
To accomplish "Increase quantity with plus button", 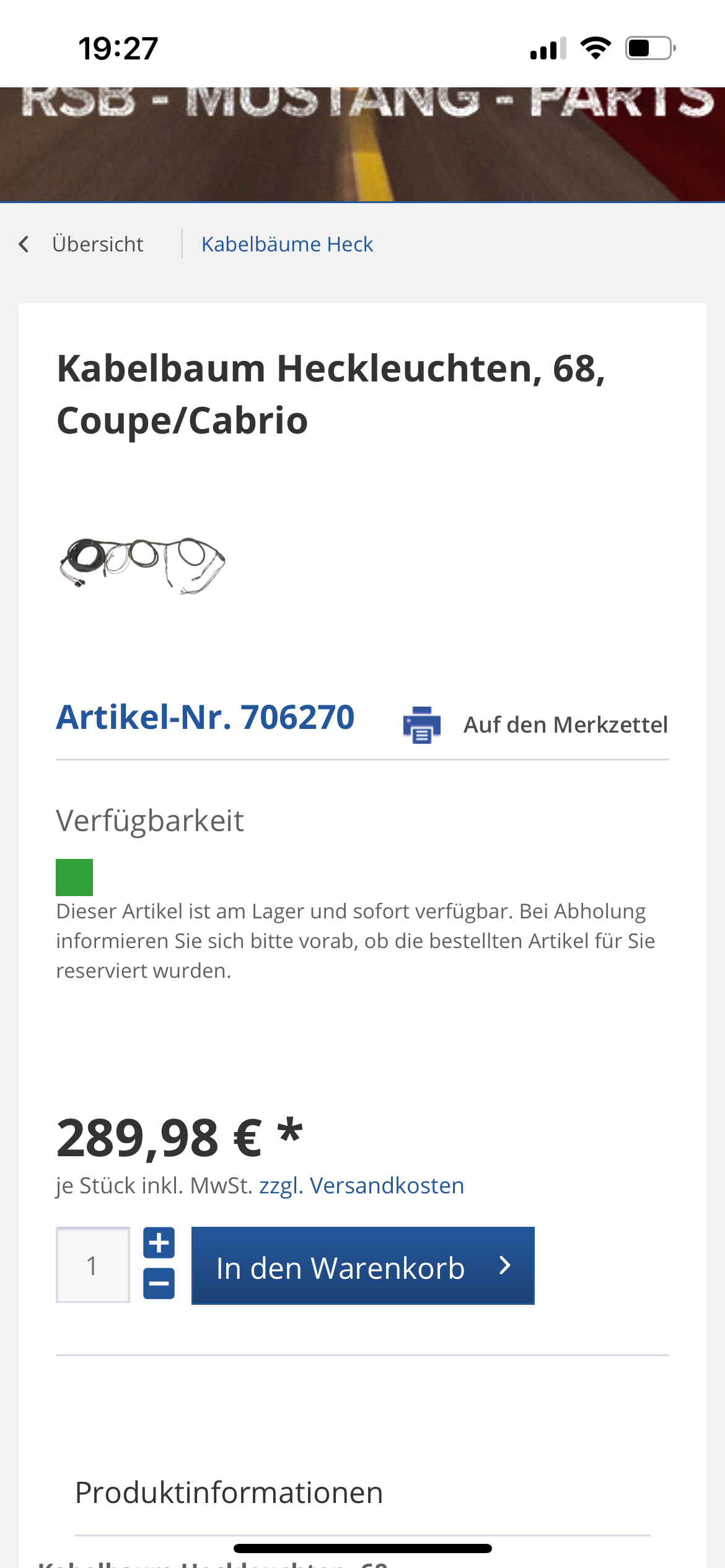I will tap(159, 1243).
